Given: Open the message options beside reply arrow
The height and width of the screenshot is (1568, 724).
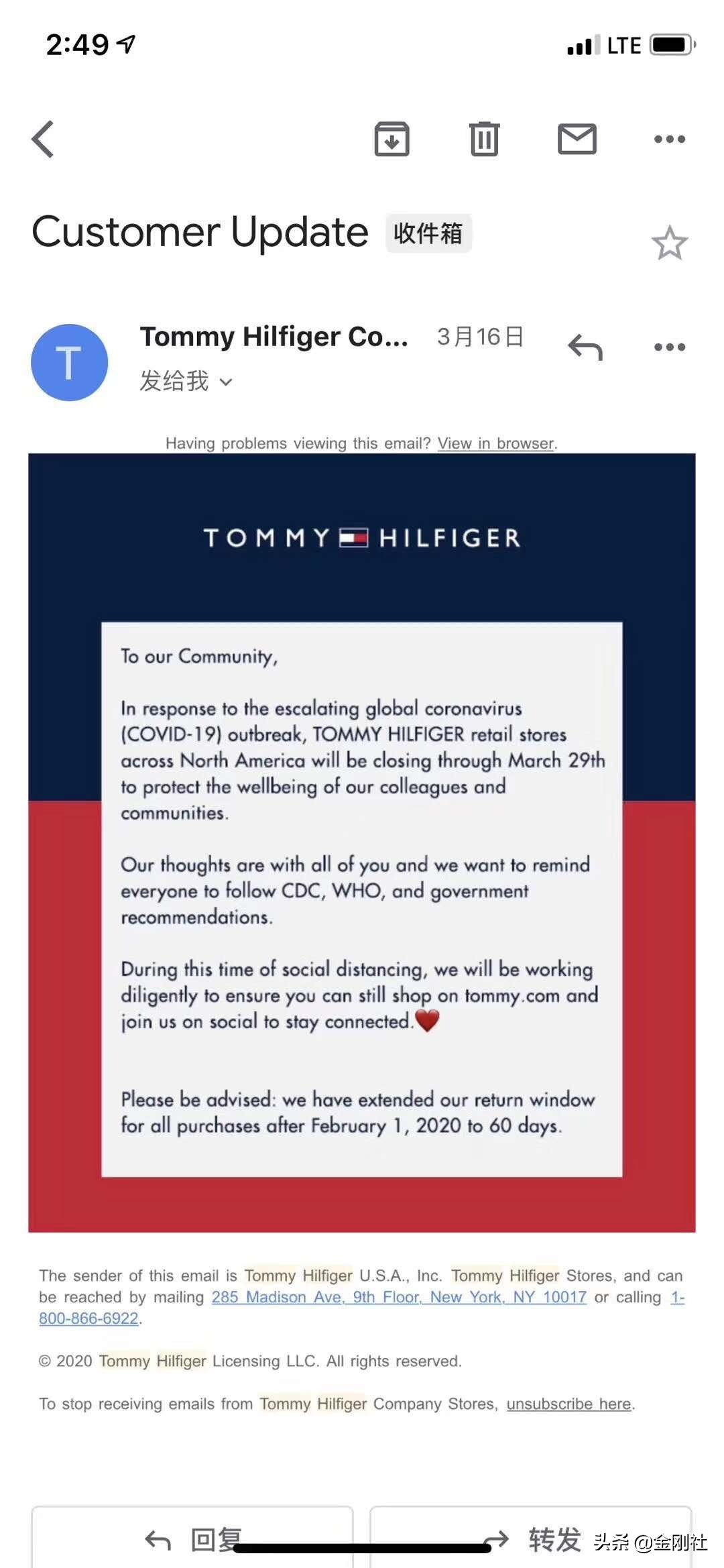Looking at the screenshot, I should pos(669,347).
